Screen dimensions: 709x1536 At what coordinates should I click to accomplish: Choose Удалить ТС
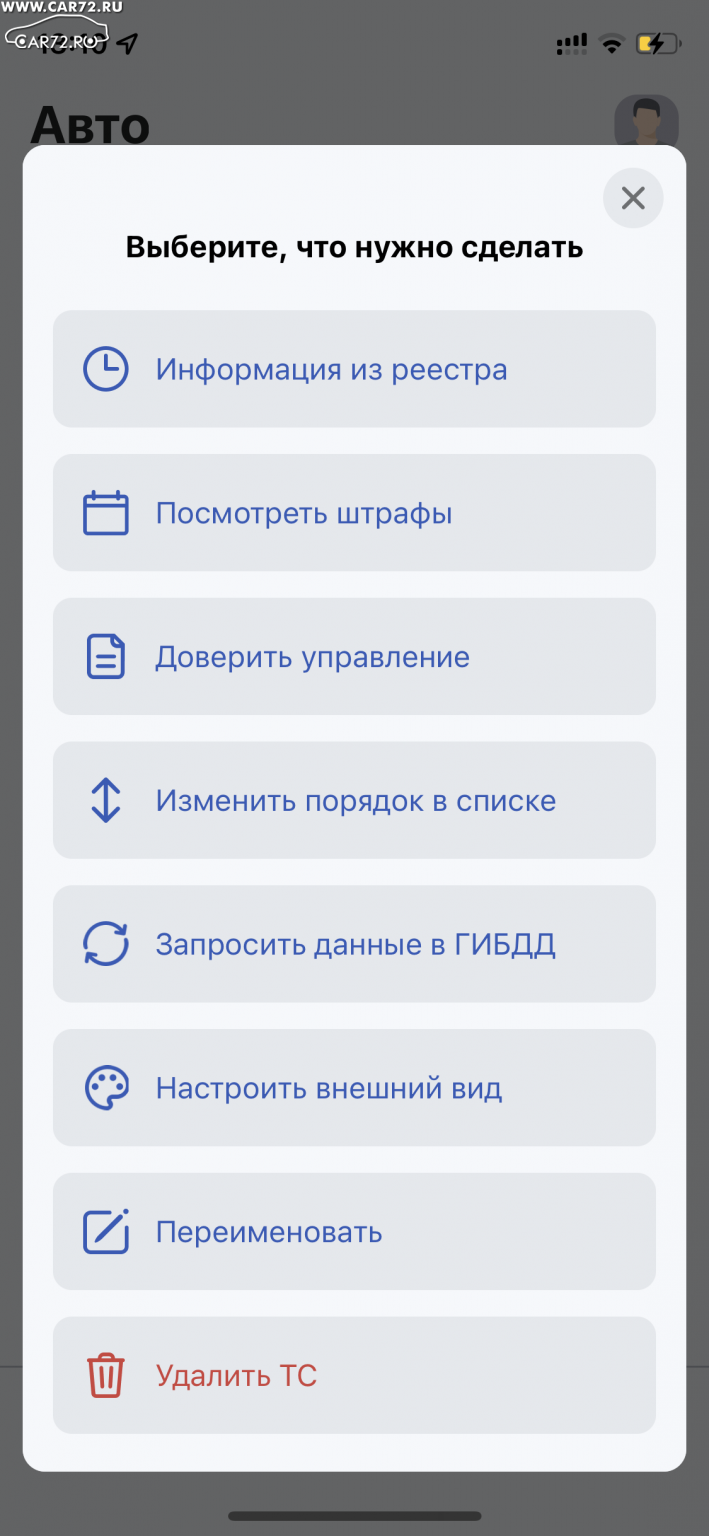pos(354,1375)
